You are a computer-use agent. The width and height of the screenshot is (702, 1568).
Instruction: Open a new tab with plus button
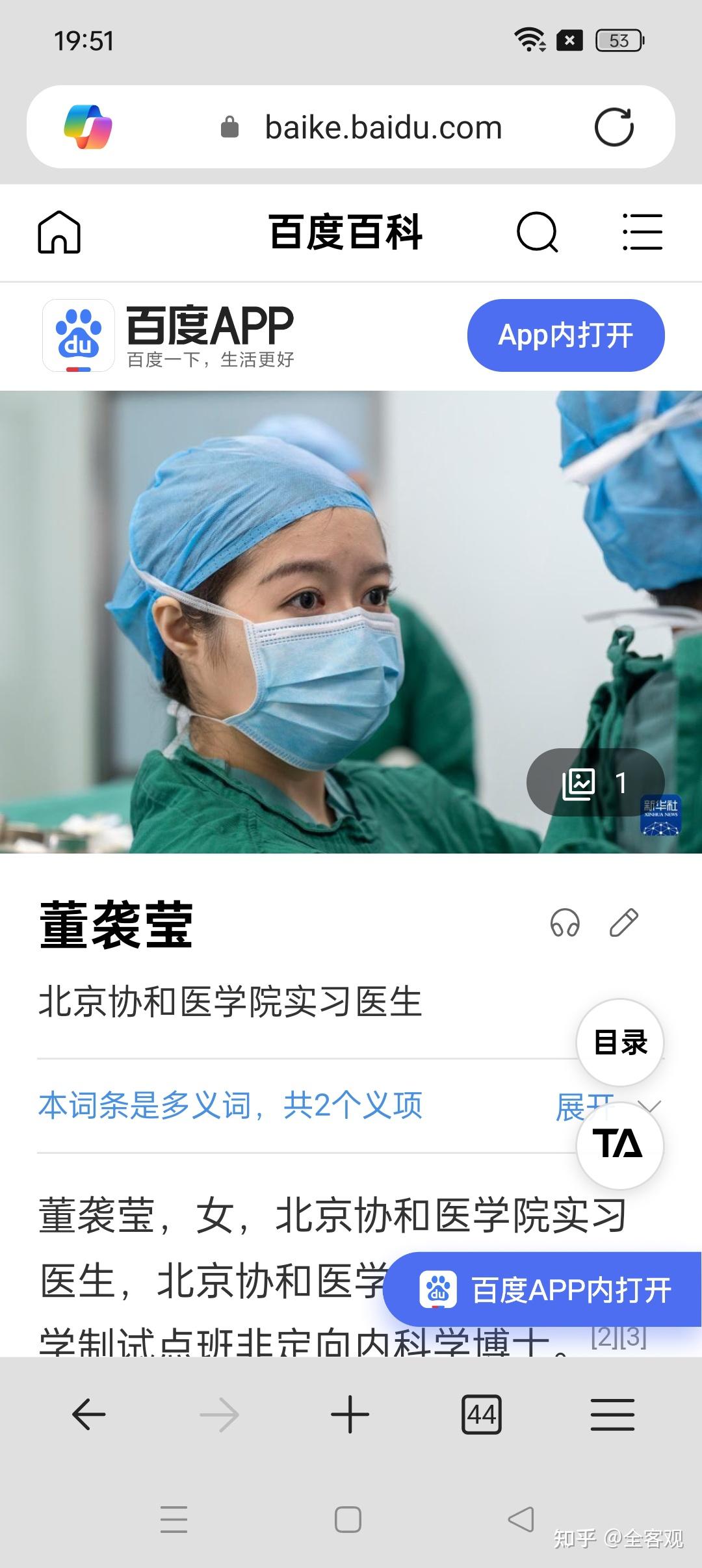pyautogui.click(x=350, y=1415)
